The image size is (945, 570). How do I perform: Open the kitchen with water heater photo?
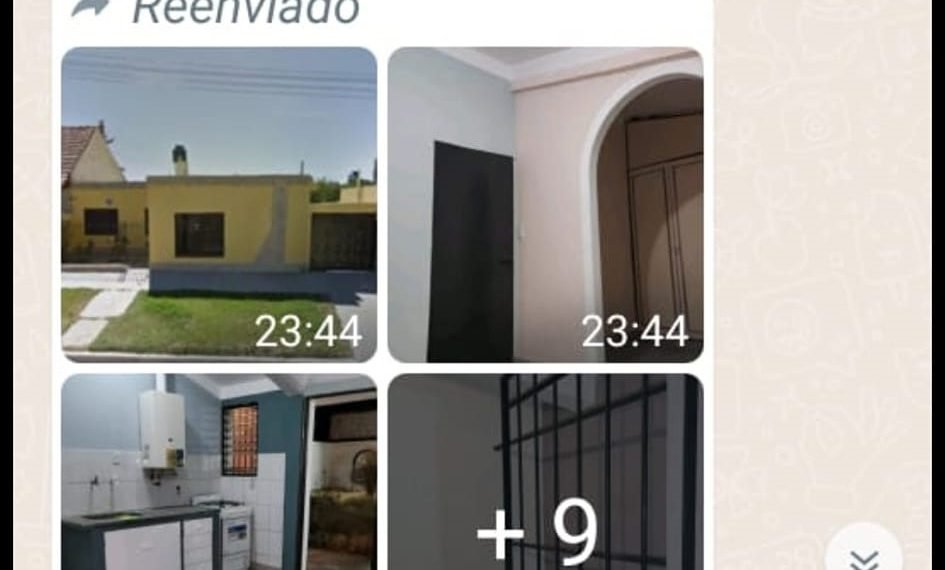pyautogui.click(x=219, y=471)
